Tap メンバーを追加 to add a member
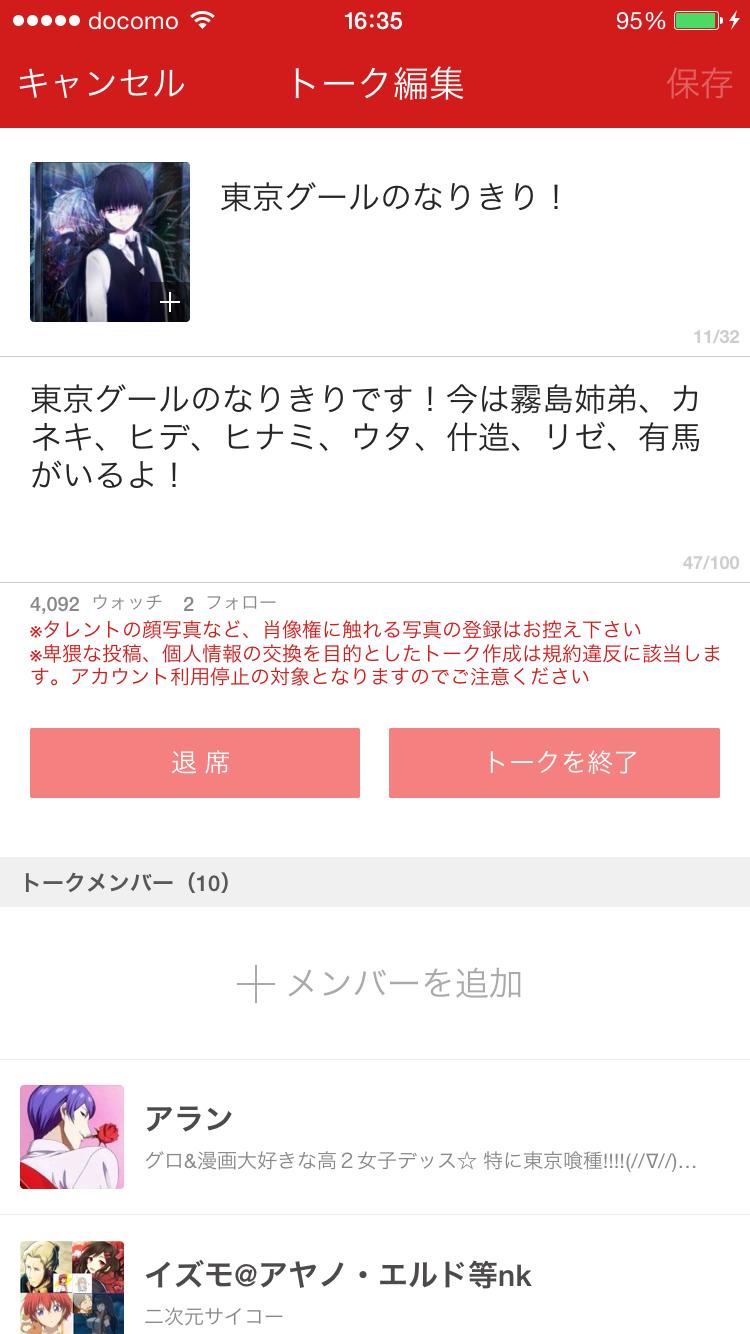Viewport: 750px width, 1334px height. pos(375,984)
